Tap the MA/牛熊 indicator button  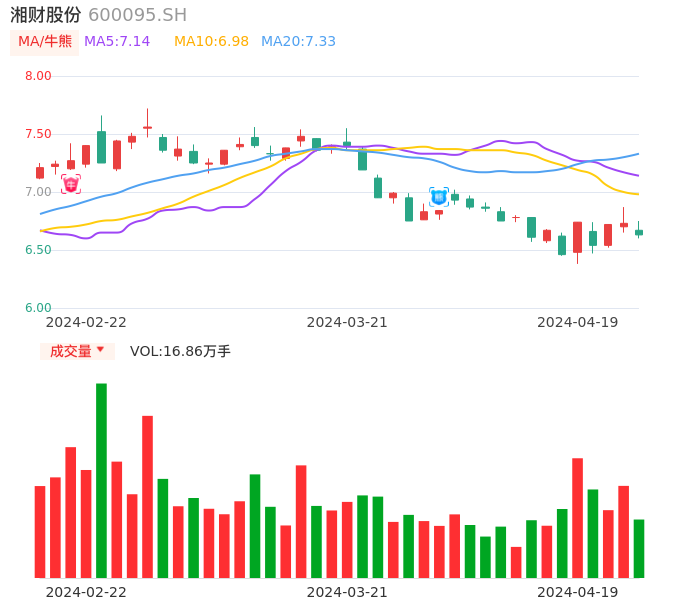tap(45, 42)
